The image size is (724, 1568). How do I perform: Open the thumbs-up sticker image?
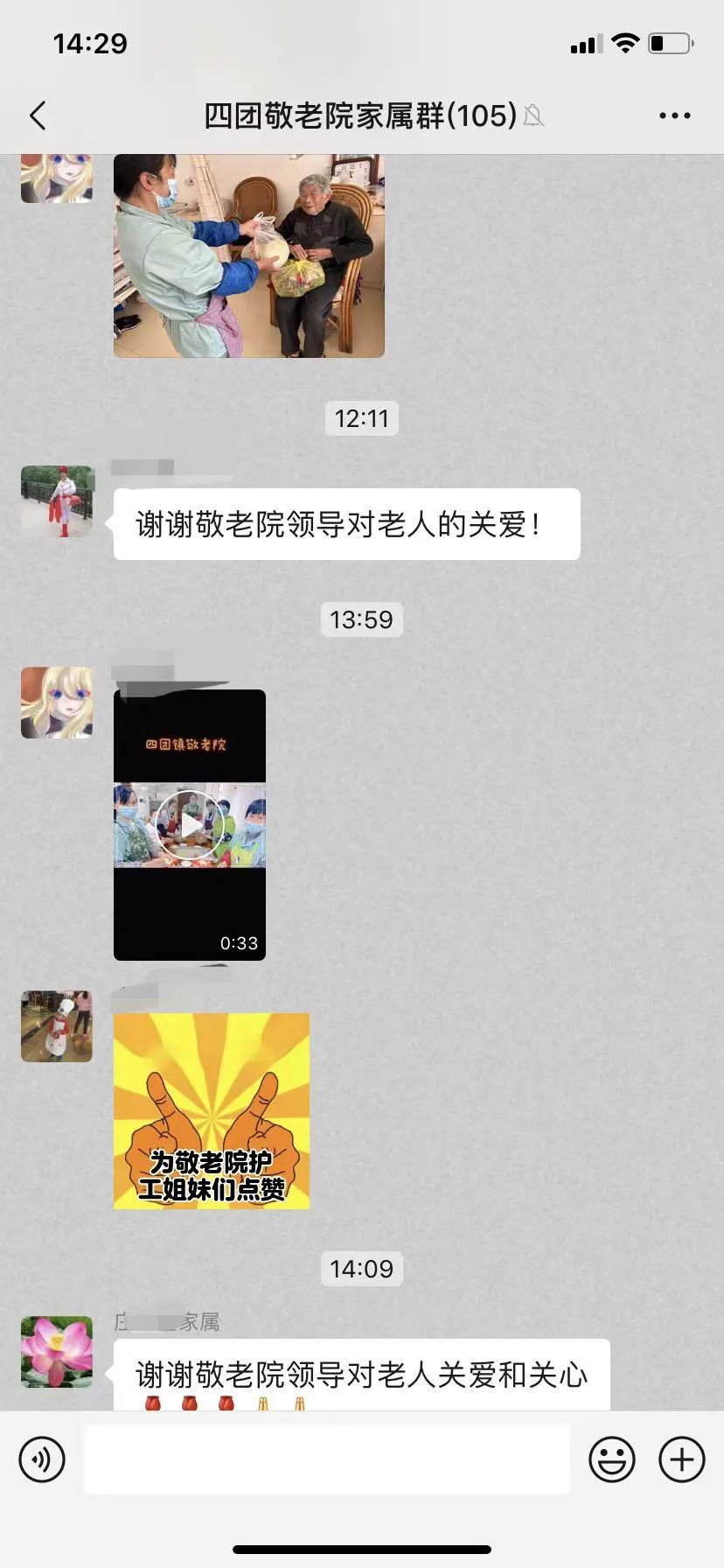tap(212, 1111)
